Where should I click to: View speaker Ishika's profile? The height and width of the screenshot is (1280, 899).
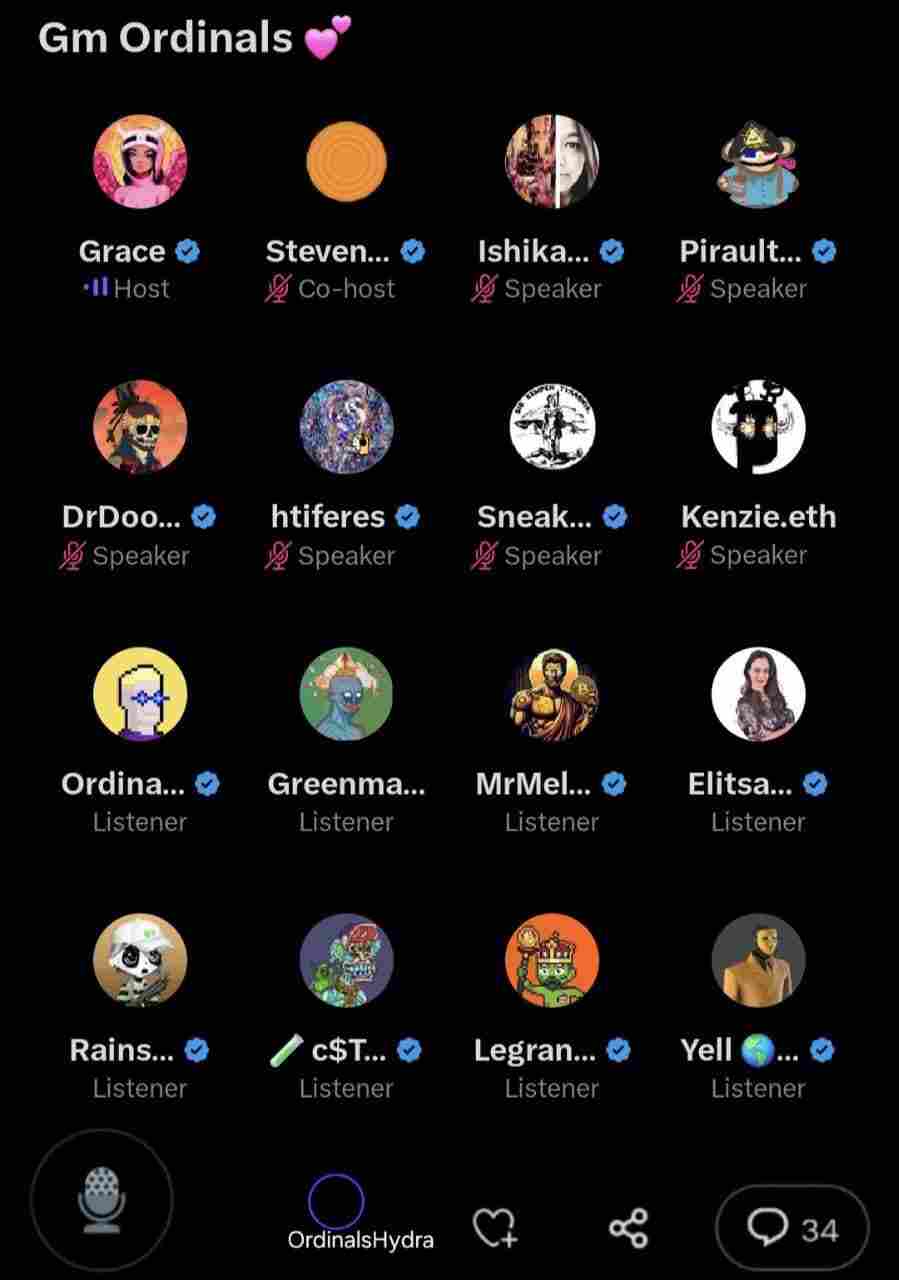pyautogui.click(x=552, y=161)
